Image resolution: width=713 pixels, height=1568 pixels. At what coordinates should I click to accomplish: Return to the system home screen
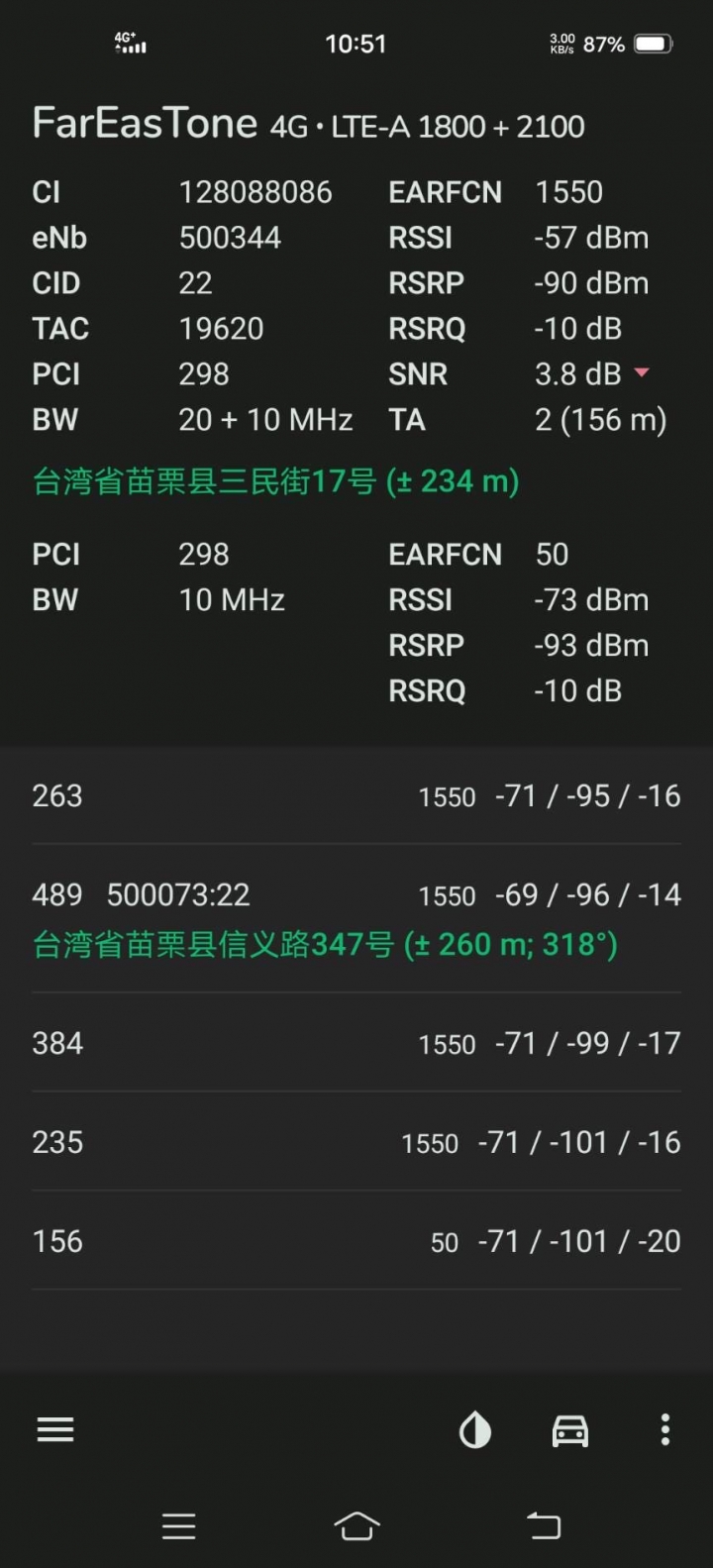pyautogui.click(x=356, y=1525)
